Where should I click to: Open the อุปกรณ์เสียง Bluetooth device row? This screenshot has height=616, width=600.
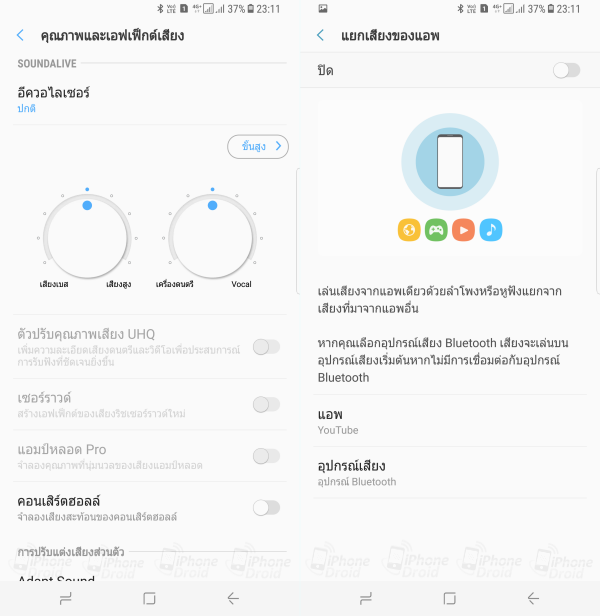click(450, 473)
